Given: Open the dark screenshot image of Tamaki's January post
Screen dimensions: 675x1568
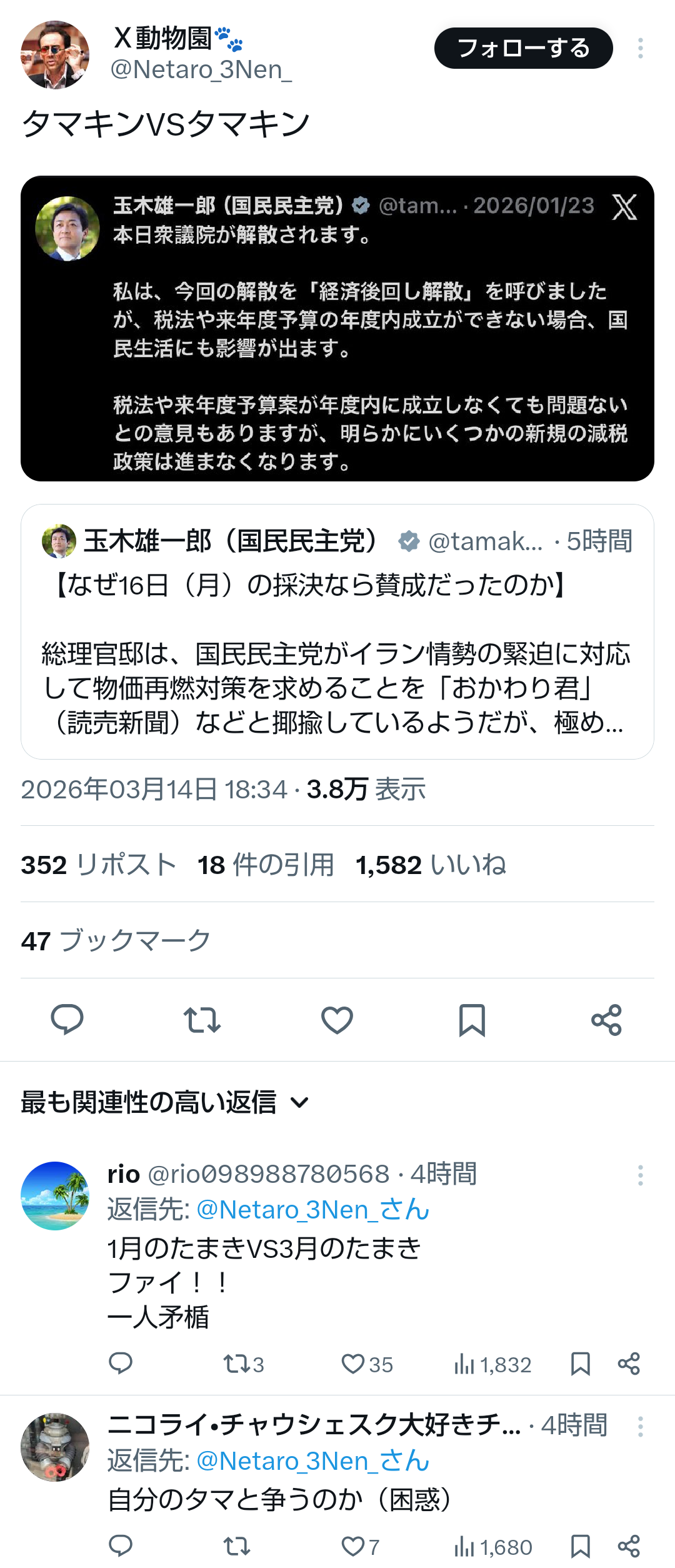Looking at the screenshot, I should pos(337,328).
